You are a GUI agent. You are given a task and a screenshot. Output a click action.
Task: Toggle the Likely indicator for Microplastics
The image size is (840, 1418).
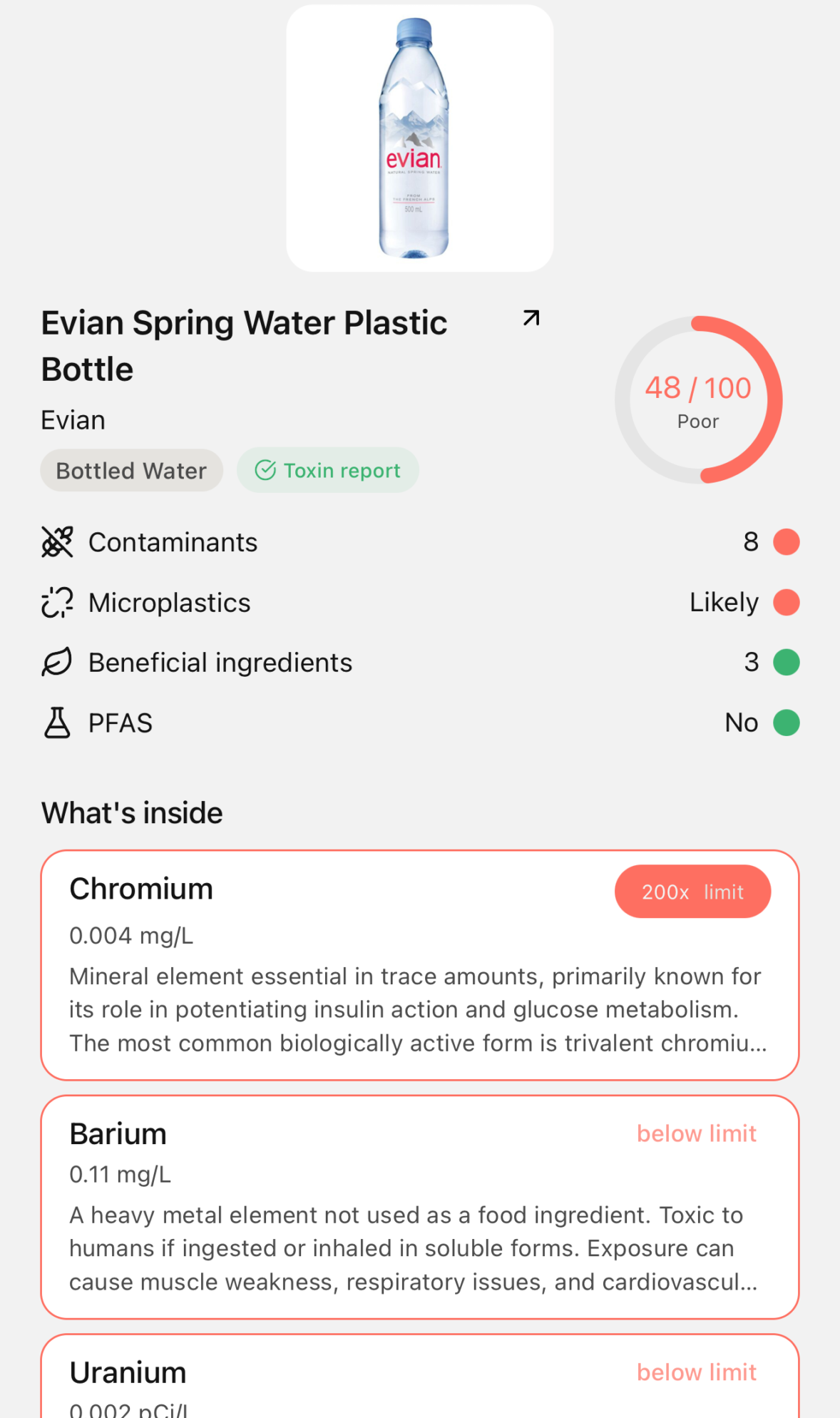pos(724,602)
